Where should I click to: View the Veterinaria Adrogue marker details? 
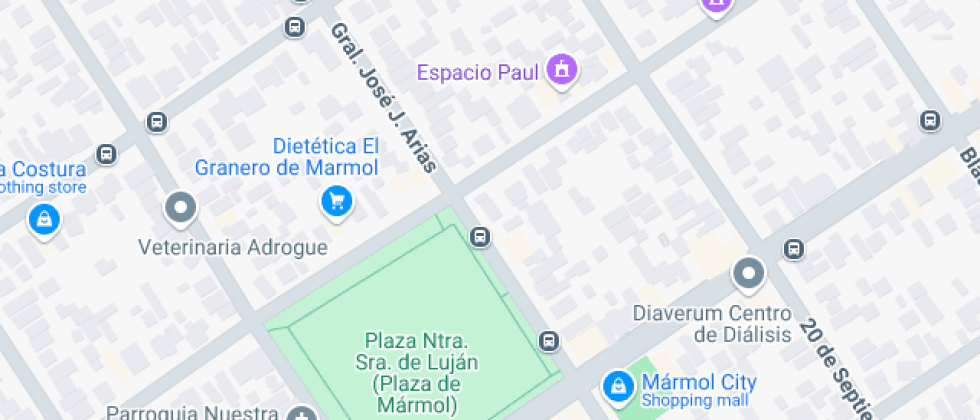point(181,209)
